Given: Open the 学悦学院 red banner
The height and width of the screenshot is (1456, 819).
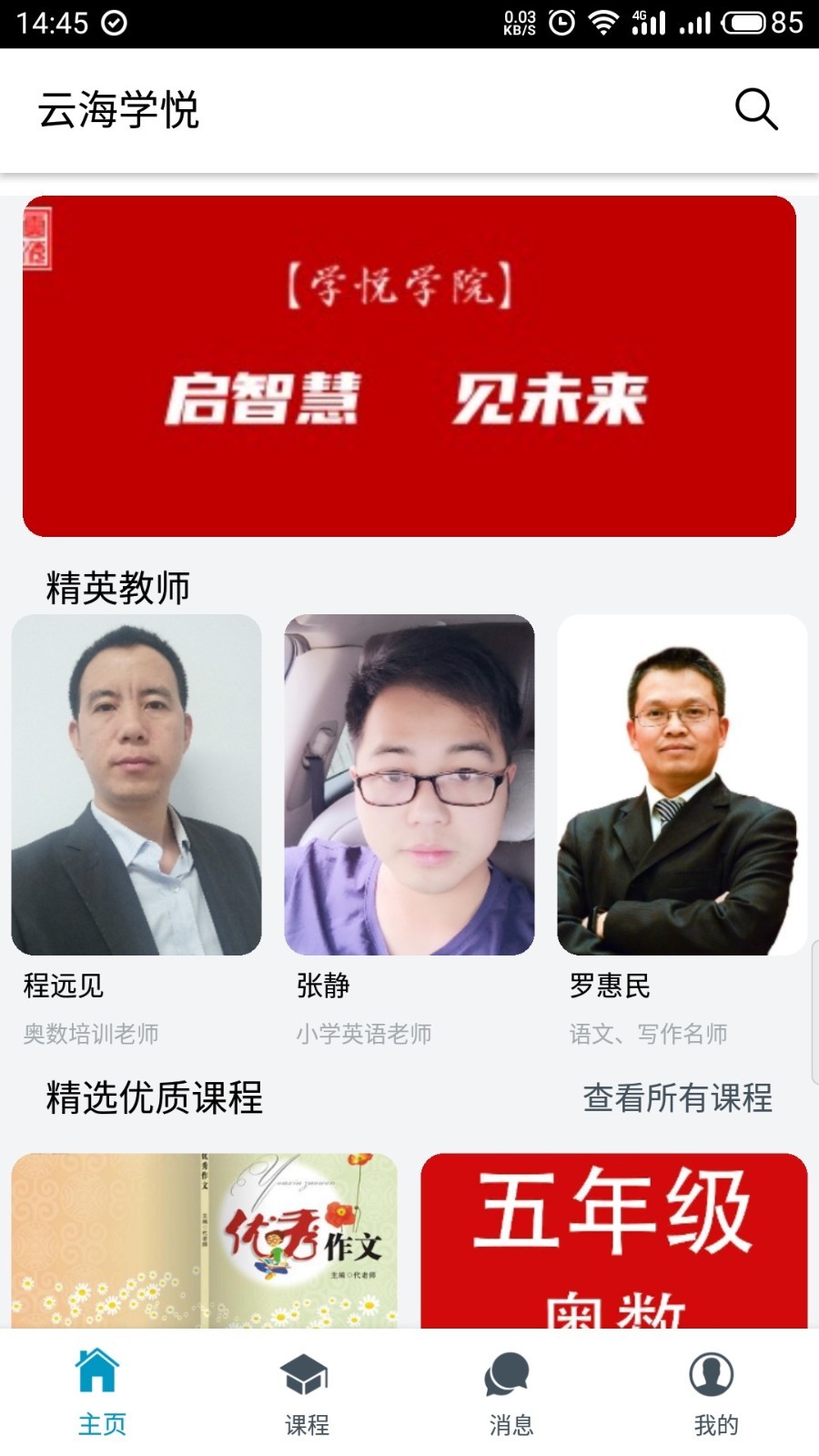Looking at the screenshot, I should (409, 366).
